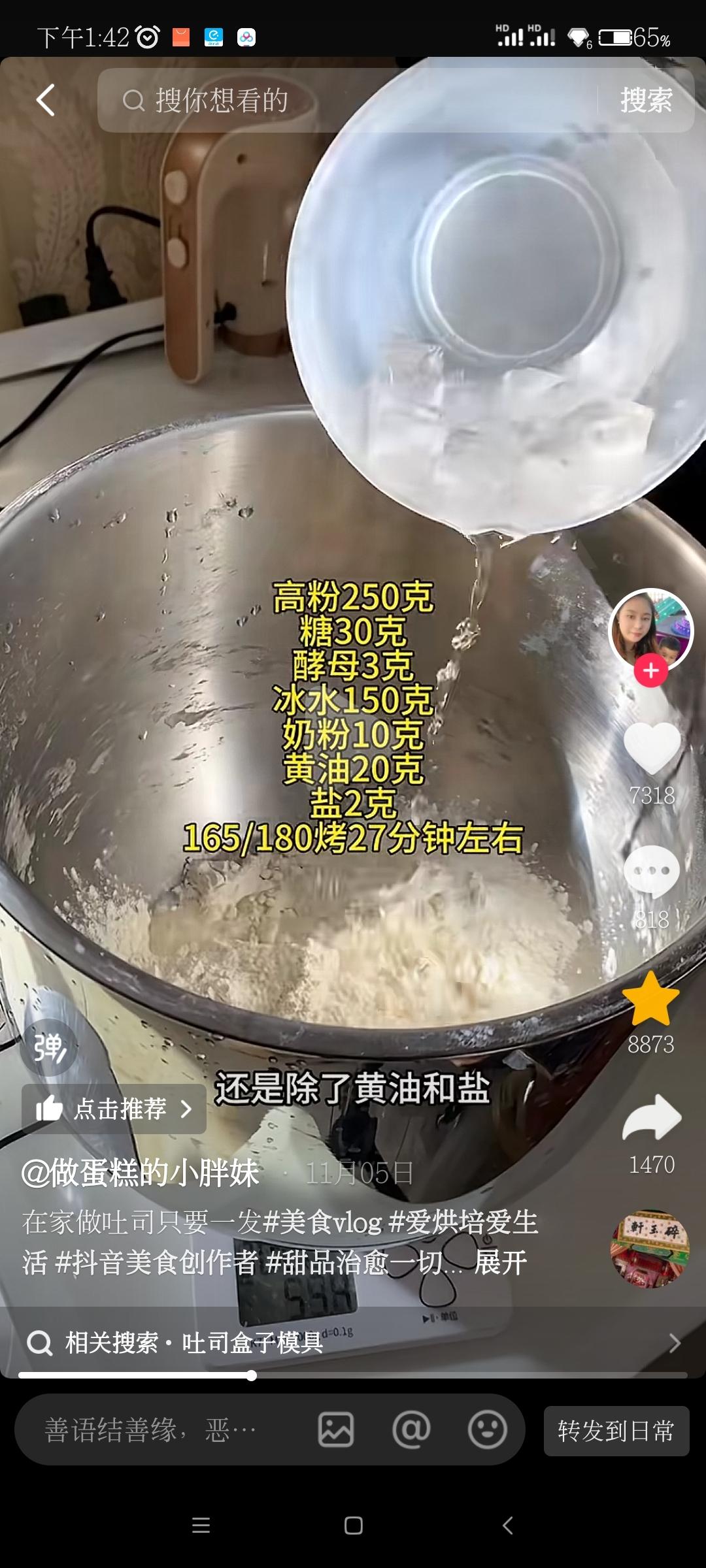Open the creator's profile avatar

click(x=650, y=627)
